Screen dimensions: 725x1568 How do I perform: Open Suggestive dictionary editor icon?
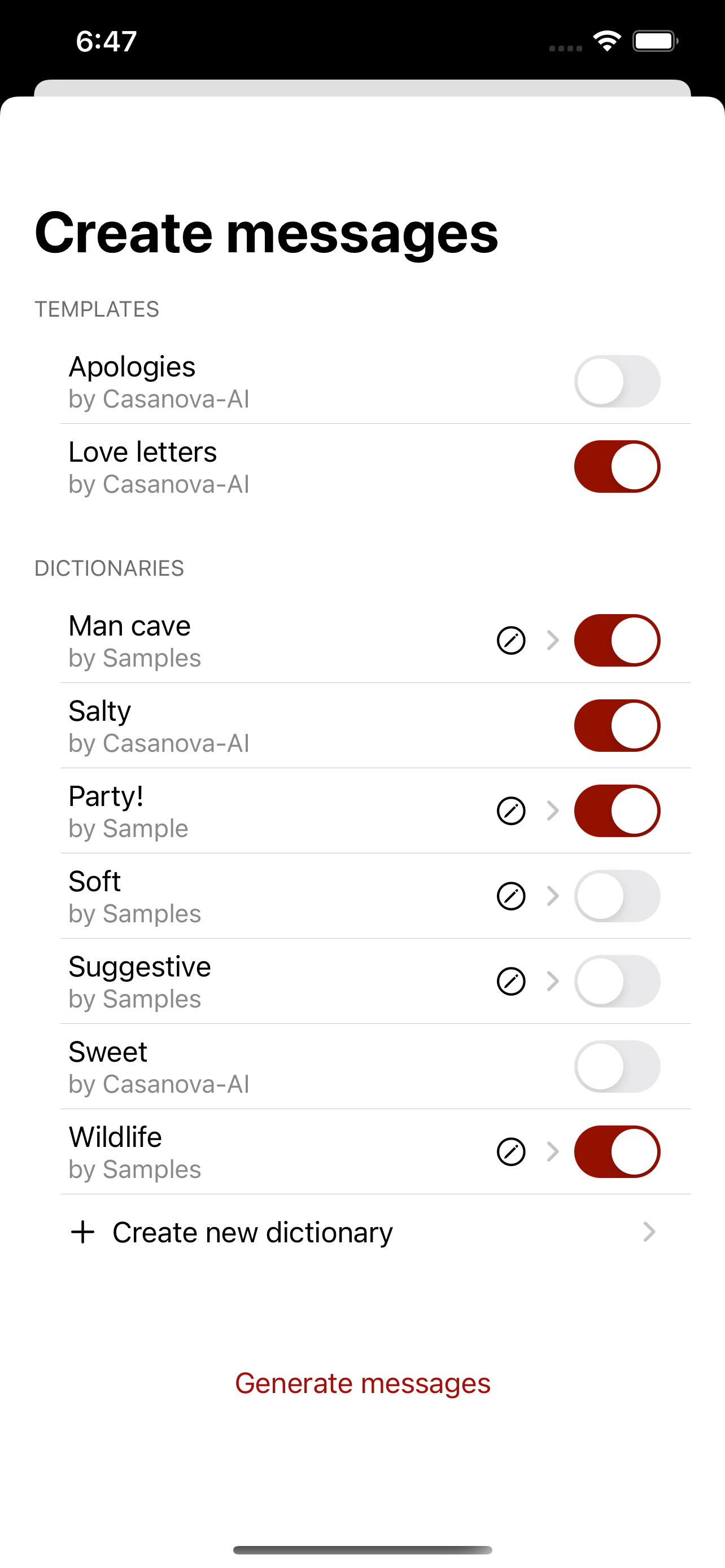(511, 981)
